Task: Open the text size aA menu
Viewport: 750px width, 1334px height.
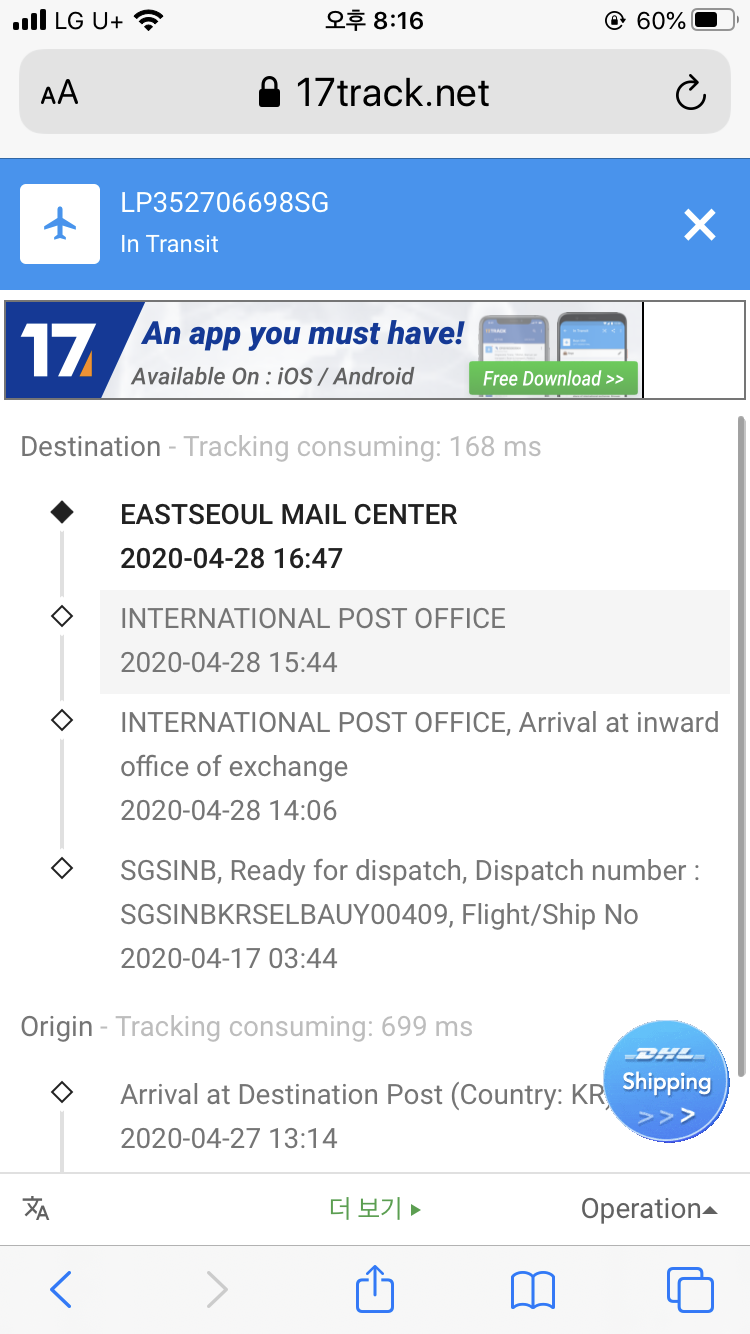Action: tap(59, 94)
